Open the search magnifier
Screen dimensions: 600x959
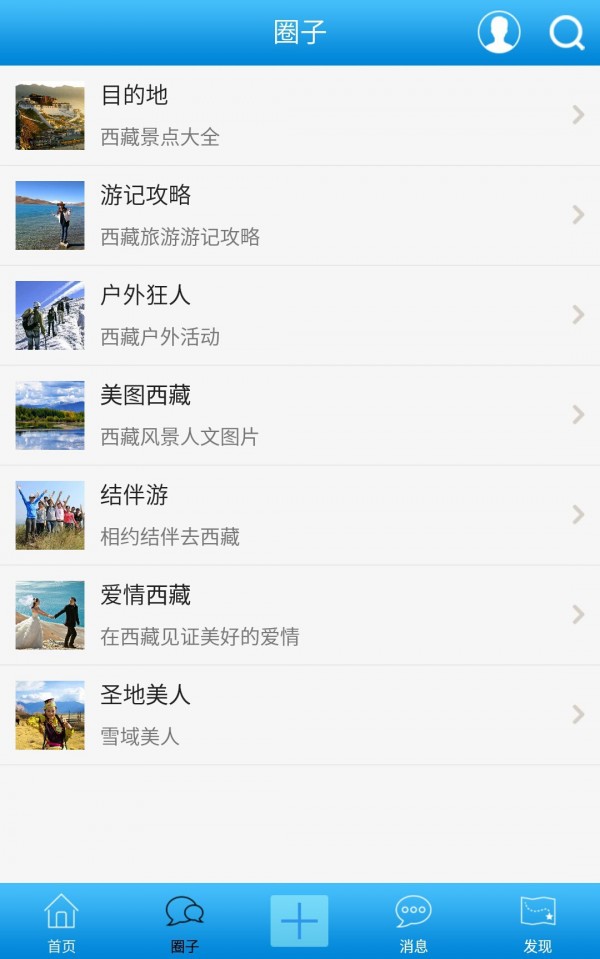click(566, 32)
